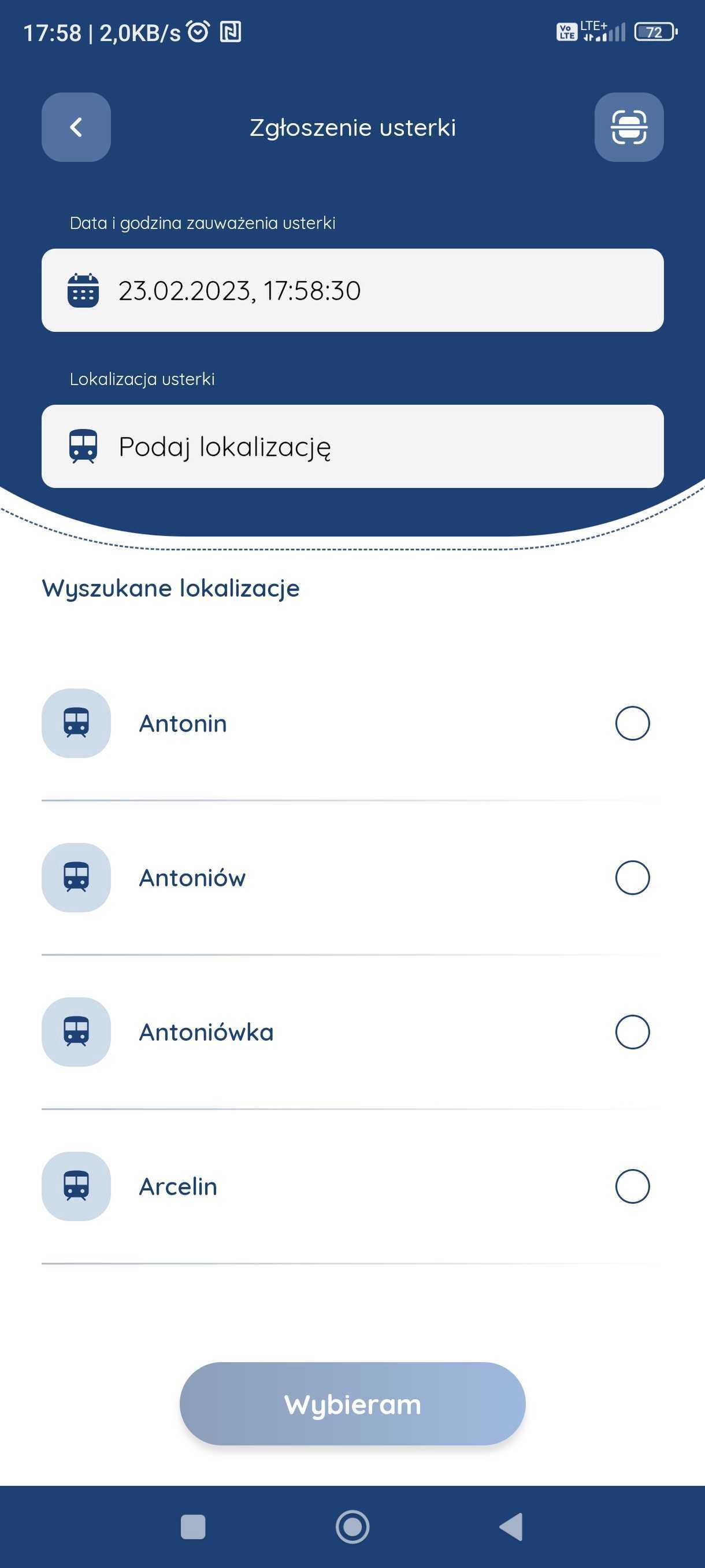Go to the home screen
The image size is (705, 1568).
352,1526
